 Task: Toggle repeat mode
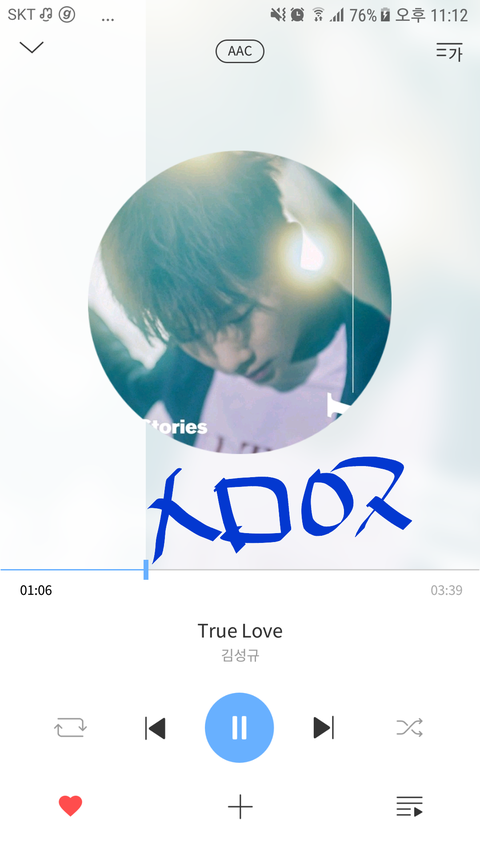[70, 727]
